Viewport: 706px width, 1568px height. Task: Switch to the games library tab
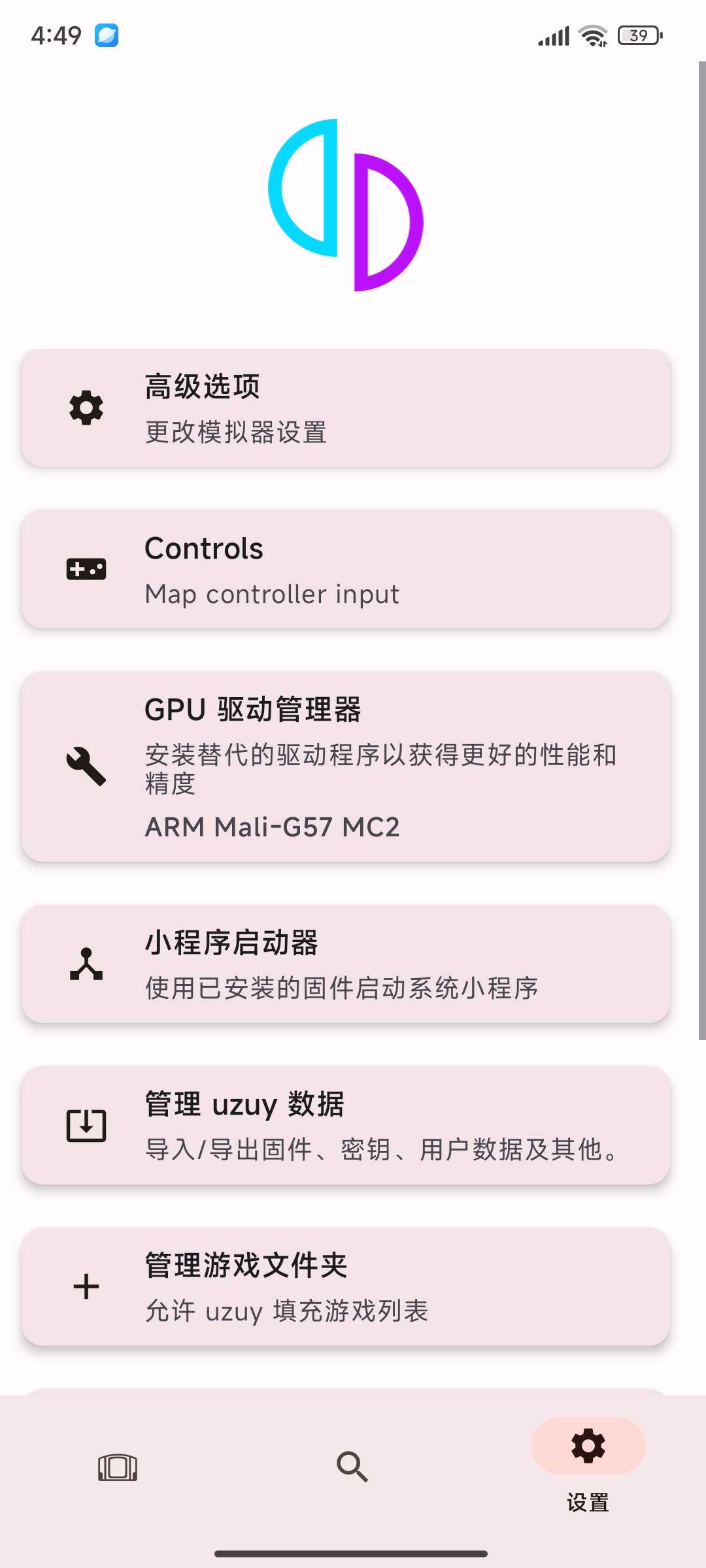[118, 1467]
